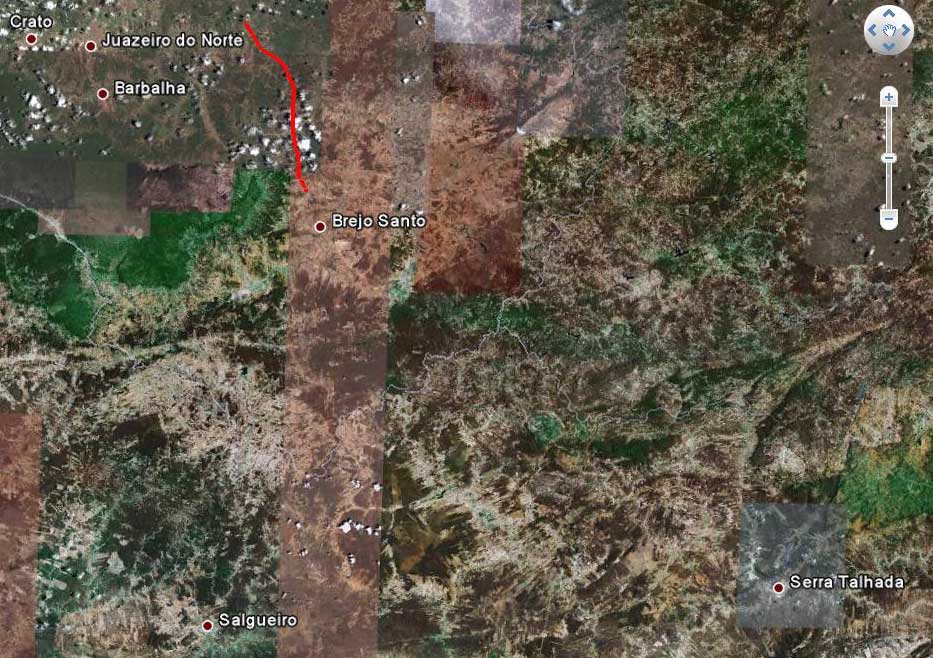Select the Juazeiro do Norte place marker

tap(90, 46)
